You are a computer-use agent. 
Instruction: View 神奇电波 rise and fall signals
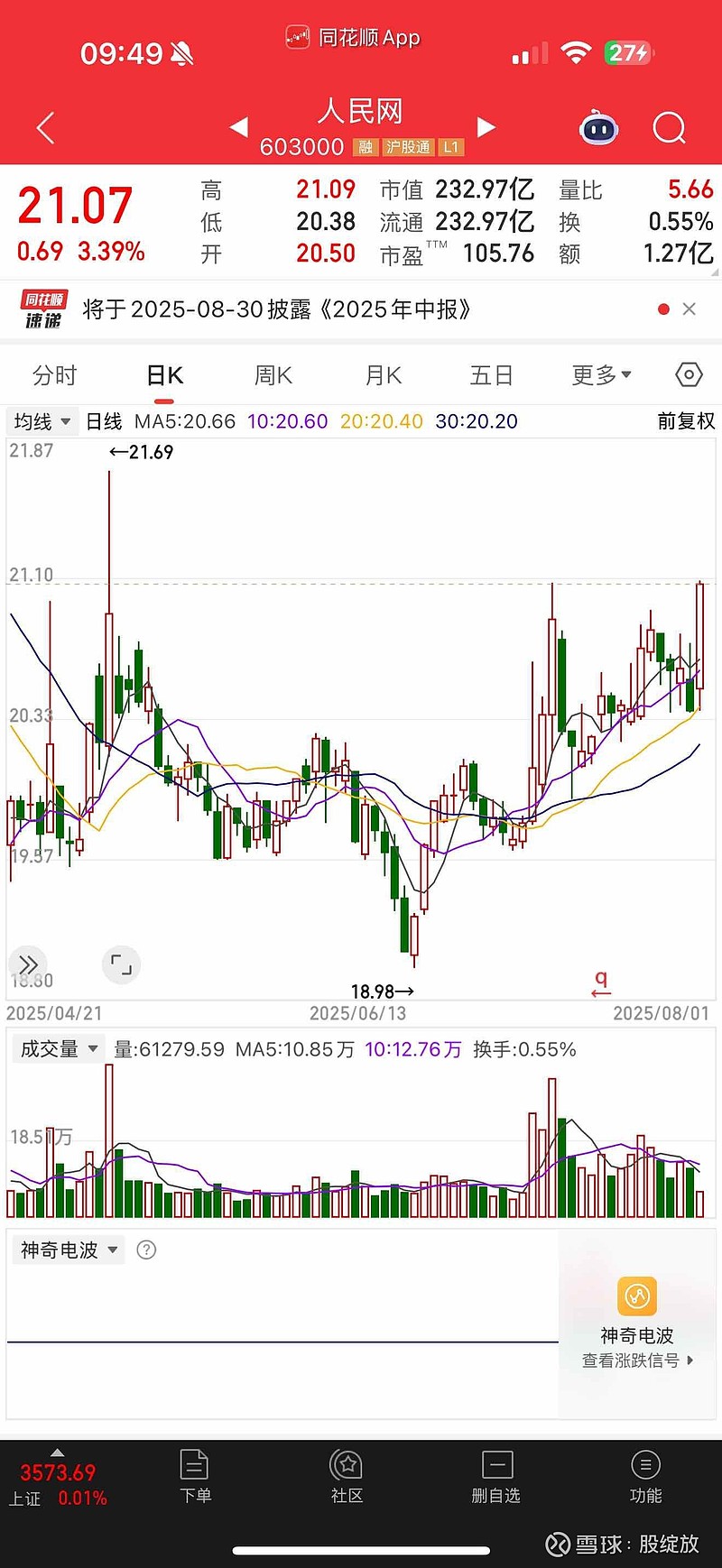[637, 1360]
